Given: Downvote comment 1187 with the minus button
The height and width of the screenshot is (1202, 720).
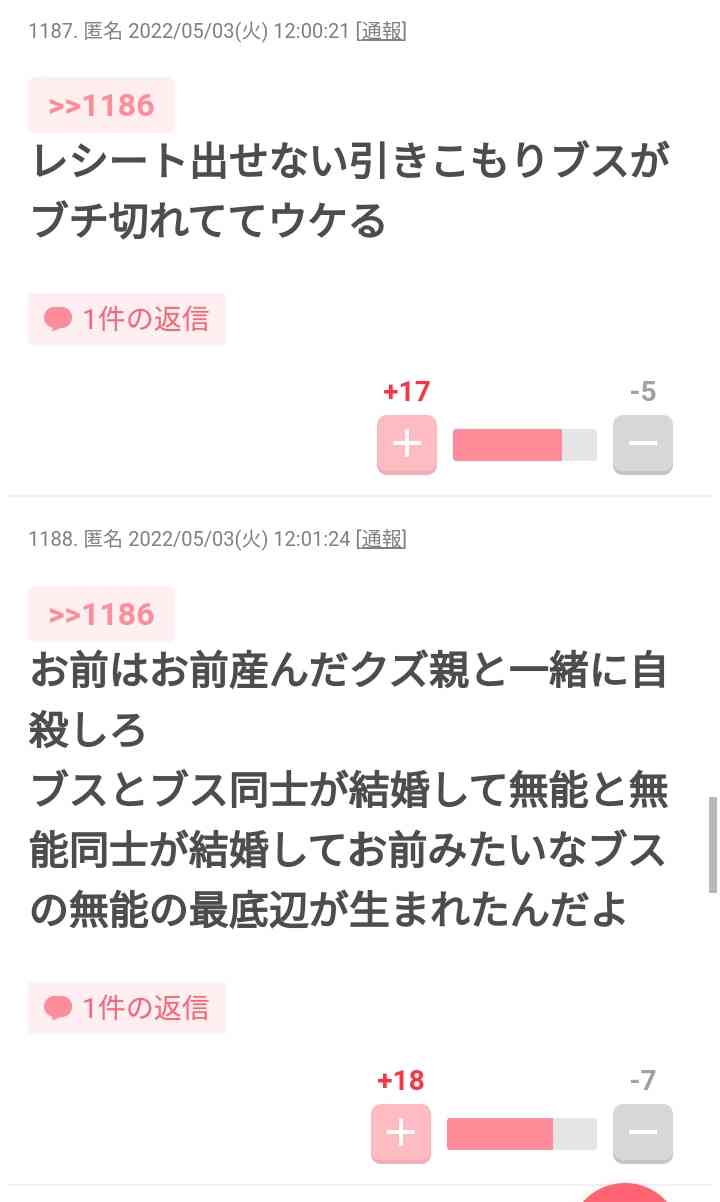Looking at the screenshot, I should click(642, 444).
